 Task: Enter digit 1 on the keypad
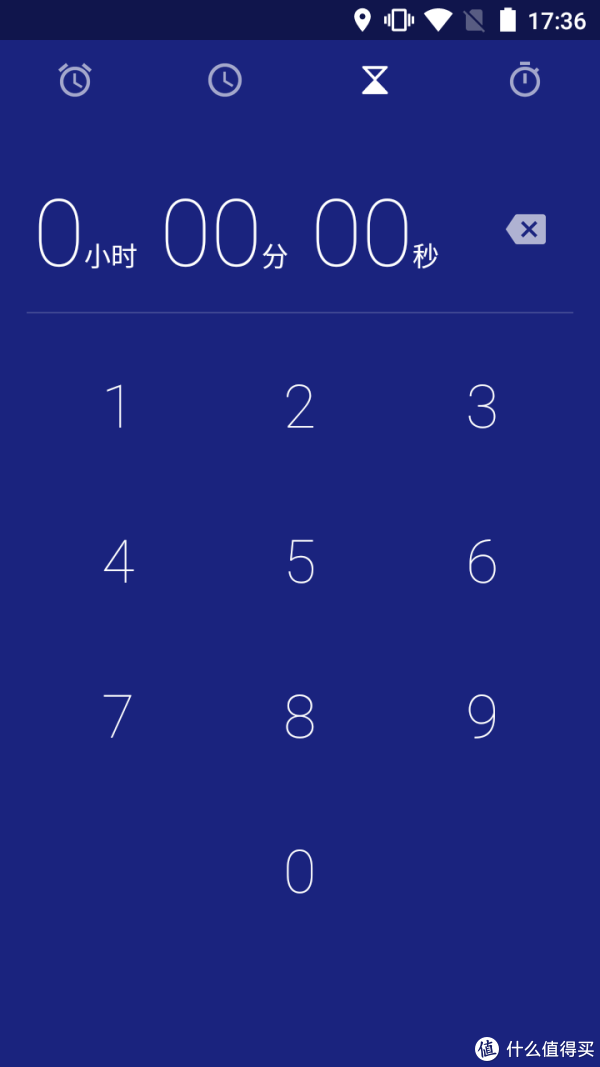click(x=118, y=406)
